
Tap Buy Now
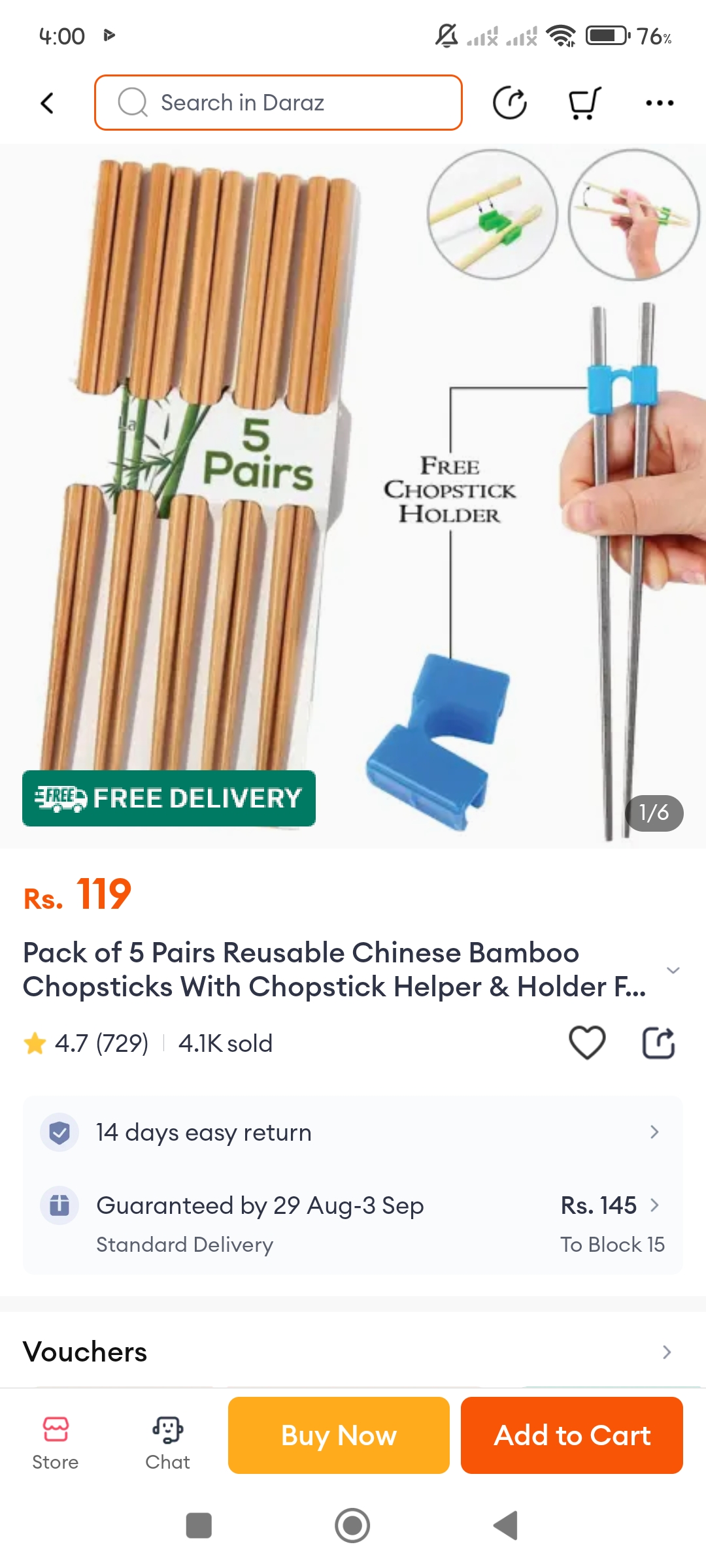click(x=339, y=1435)
